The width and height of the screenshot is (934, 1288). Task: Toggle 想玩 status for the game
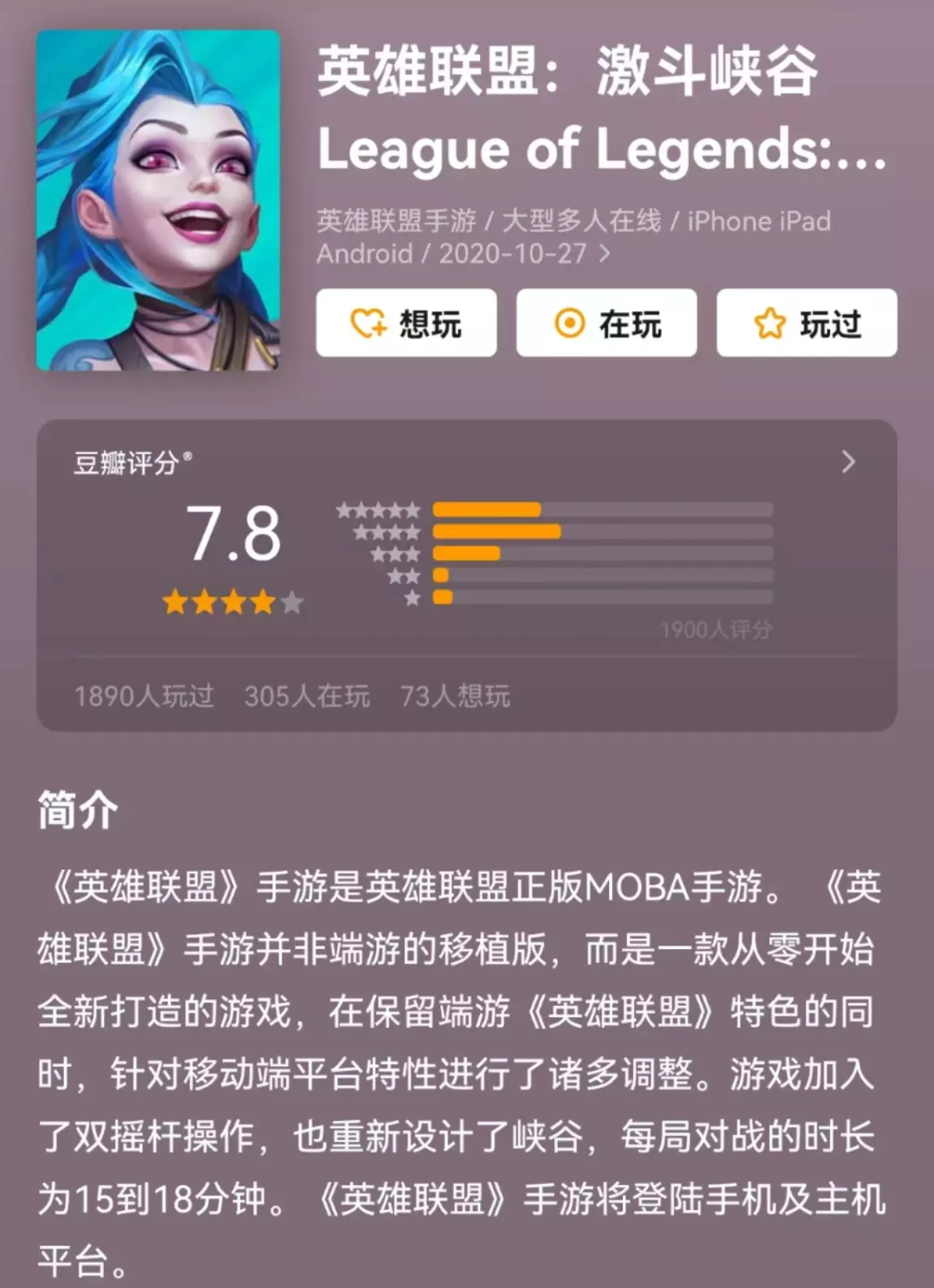tap(406, 324)
